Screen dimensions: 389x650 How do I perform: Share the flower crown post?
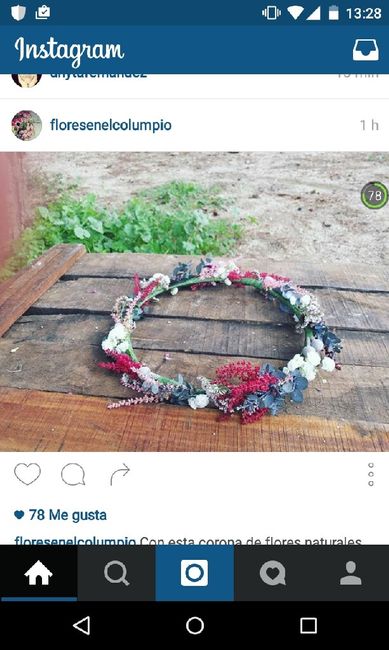(x=120, y=474)
